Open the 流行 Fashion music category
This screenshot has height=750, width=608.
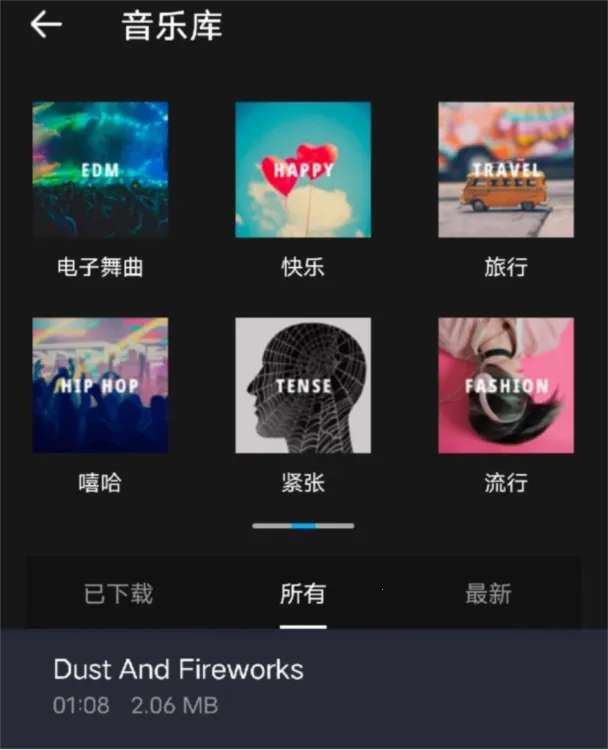(x=506, y=386)
